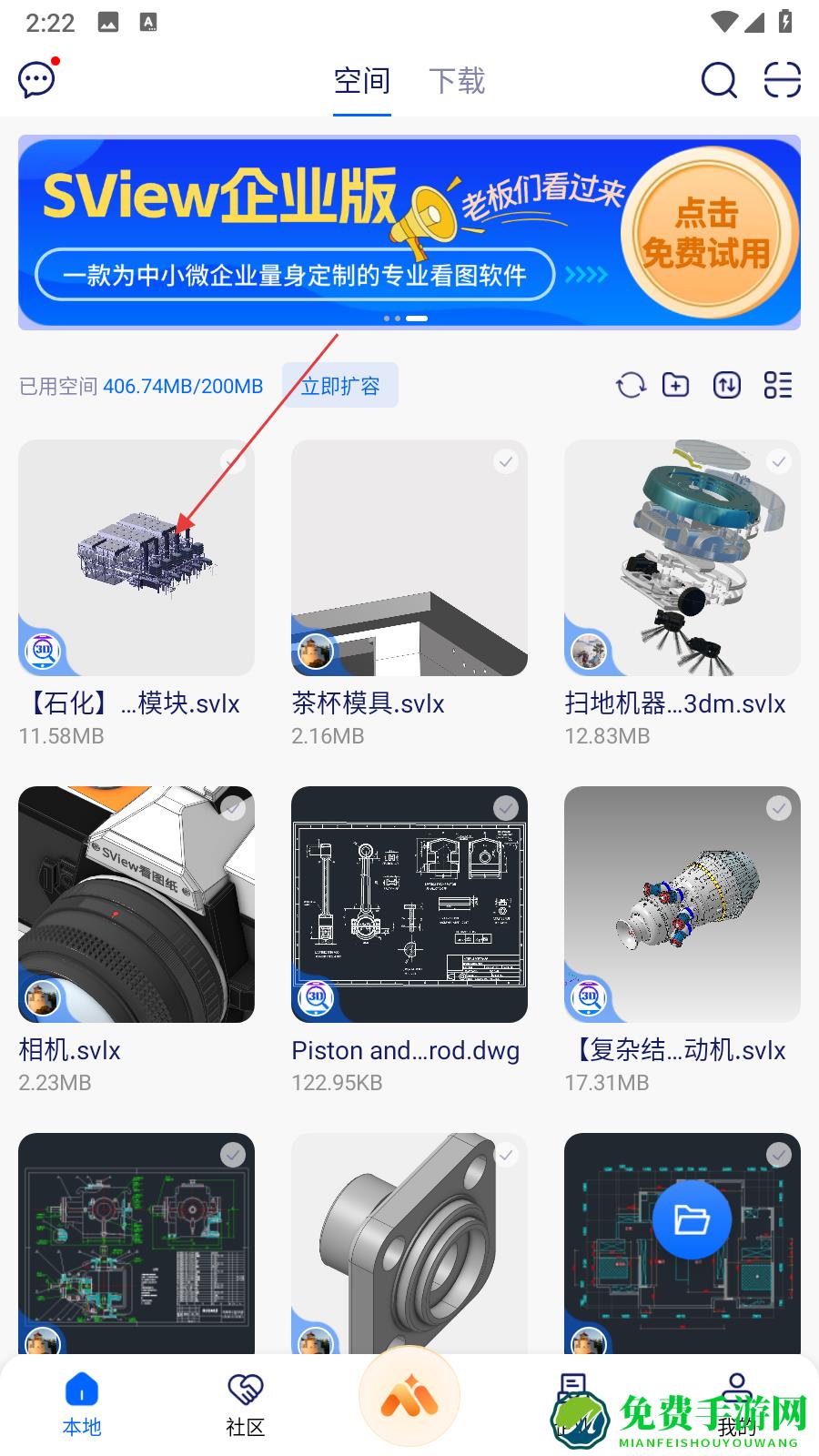Create a new folder

pos(675,385)
